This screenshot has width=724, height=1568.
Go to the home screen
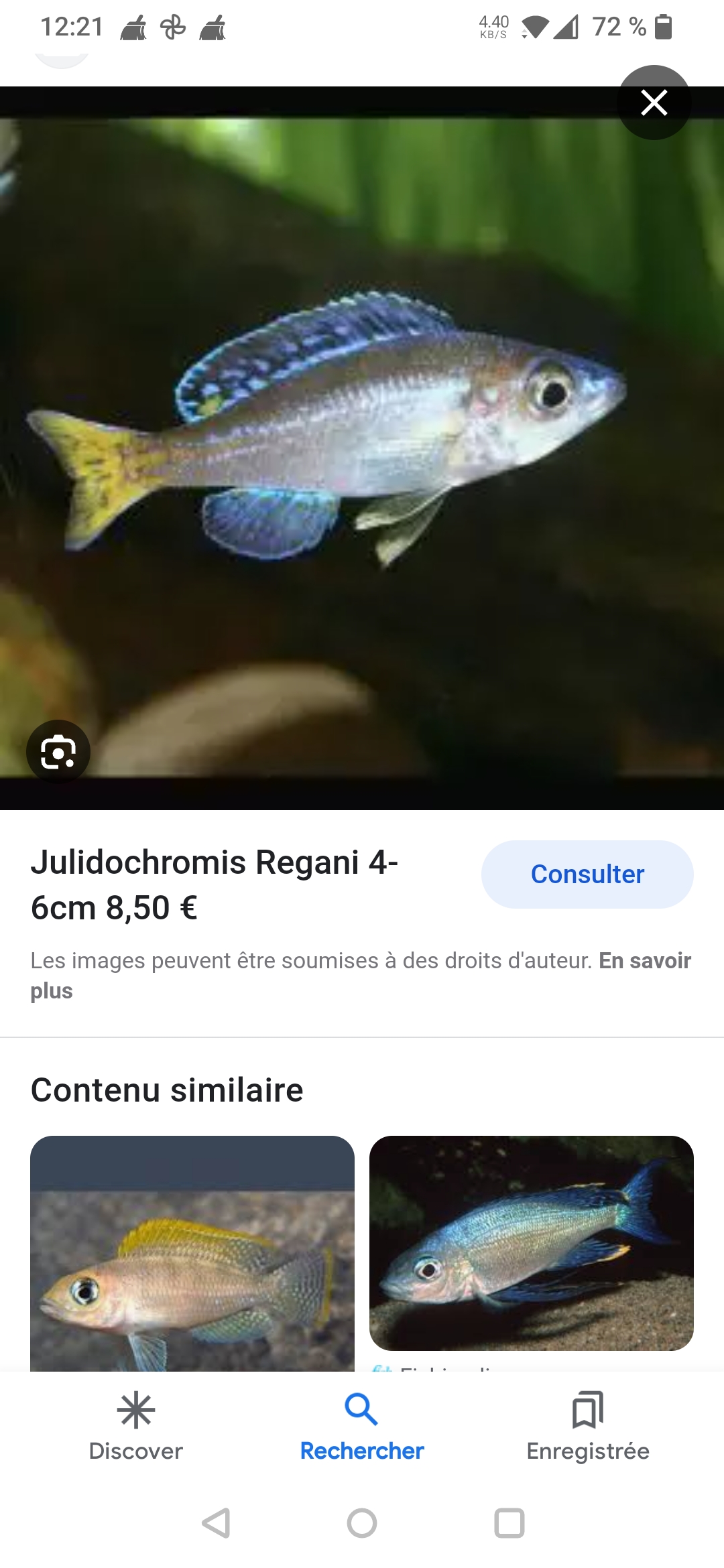362,1523
